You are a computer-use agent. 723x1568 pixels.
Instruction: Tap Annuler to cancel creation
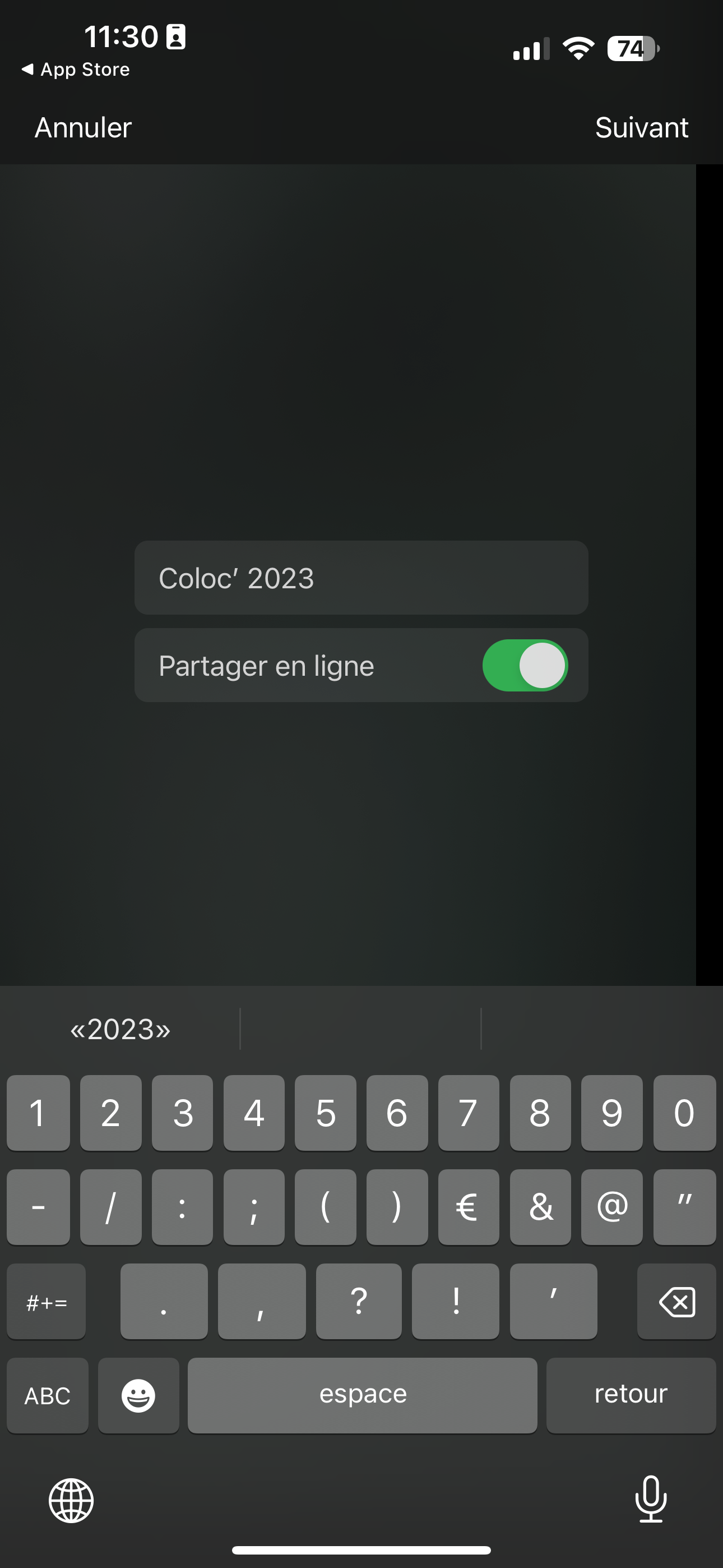click(83, 128)
